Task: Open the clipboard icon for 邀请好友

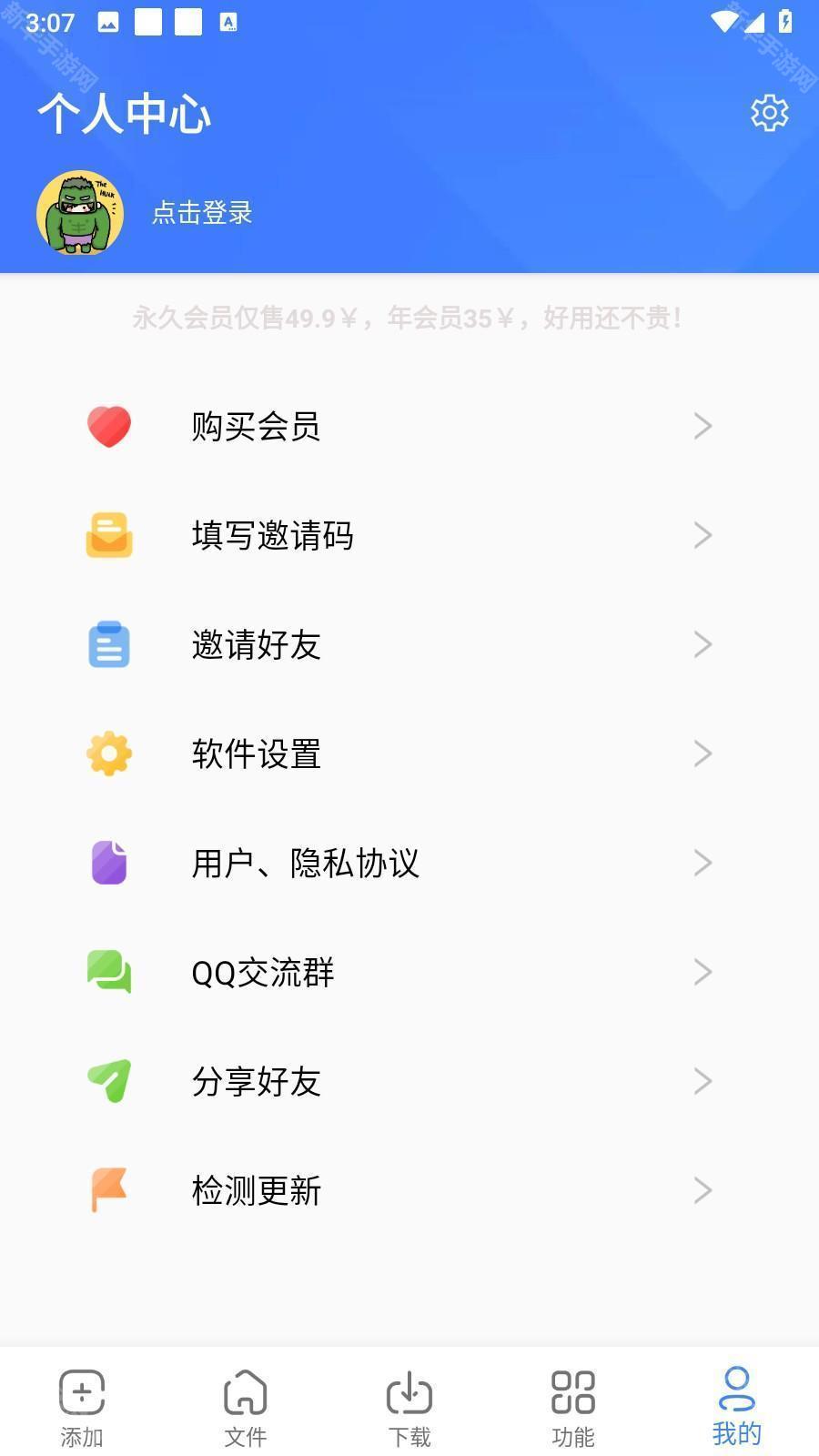Action: 108,644
